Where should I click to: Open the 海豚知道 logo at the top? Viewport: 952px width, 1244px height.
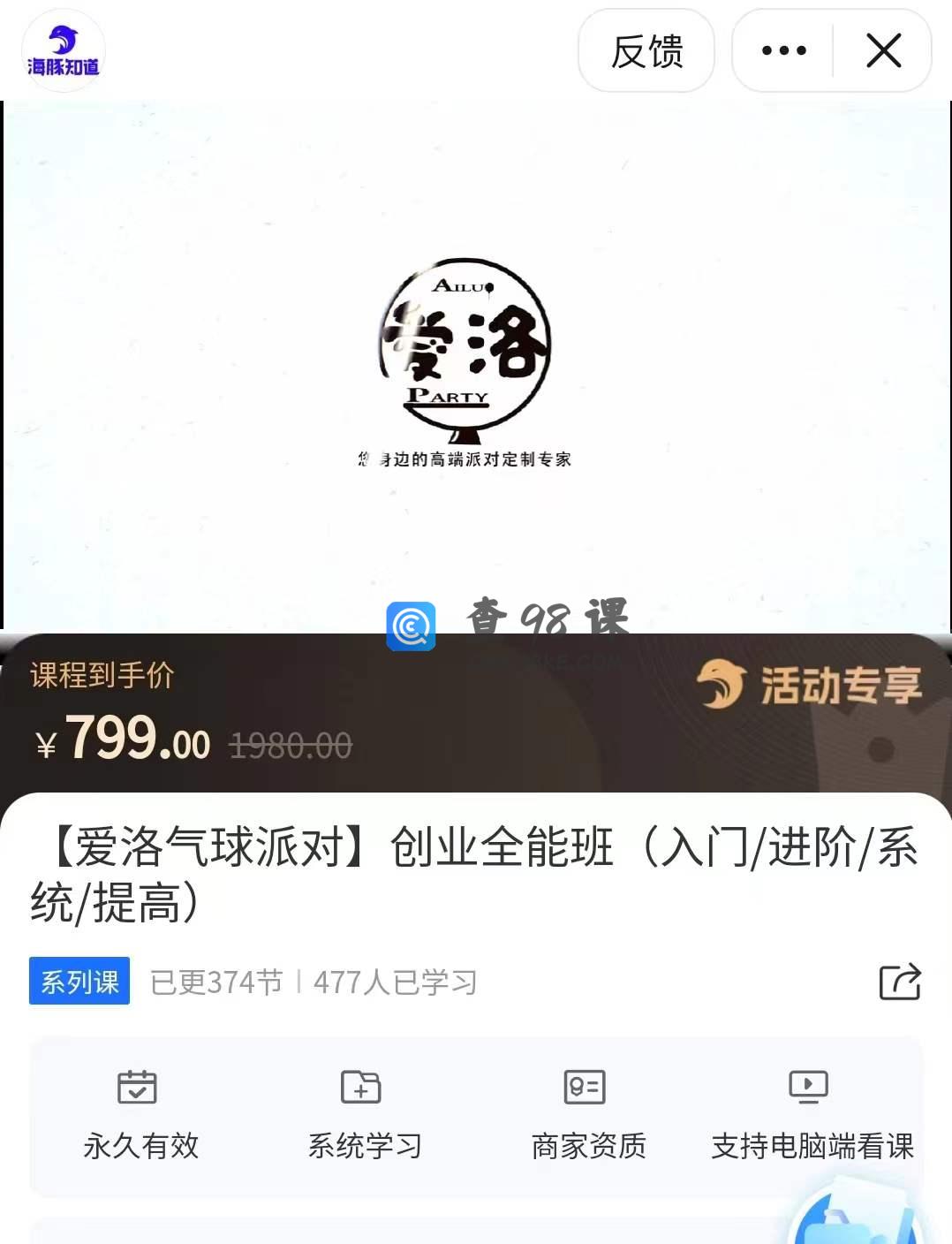(63, 51)
